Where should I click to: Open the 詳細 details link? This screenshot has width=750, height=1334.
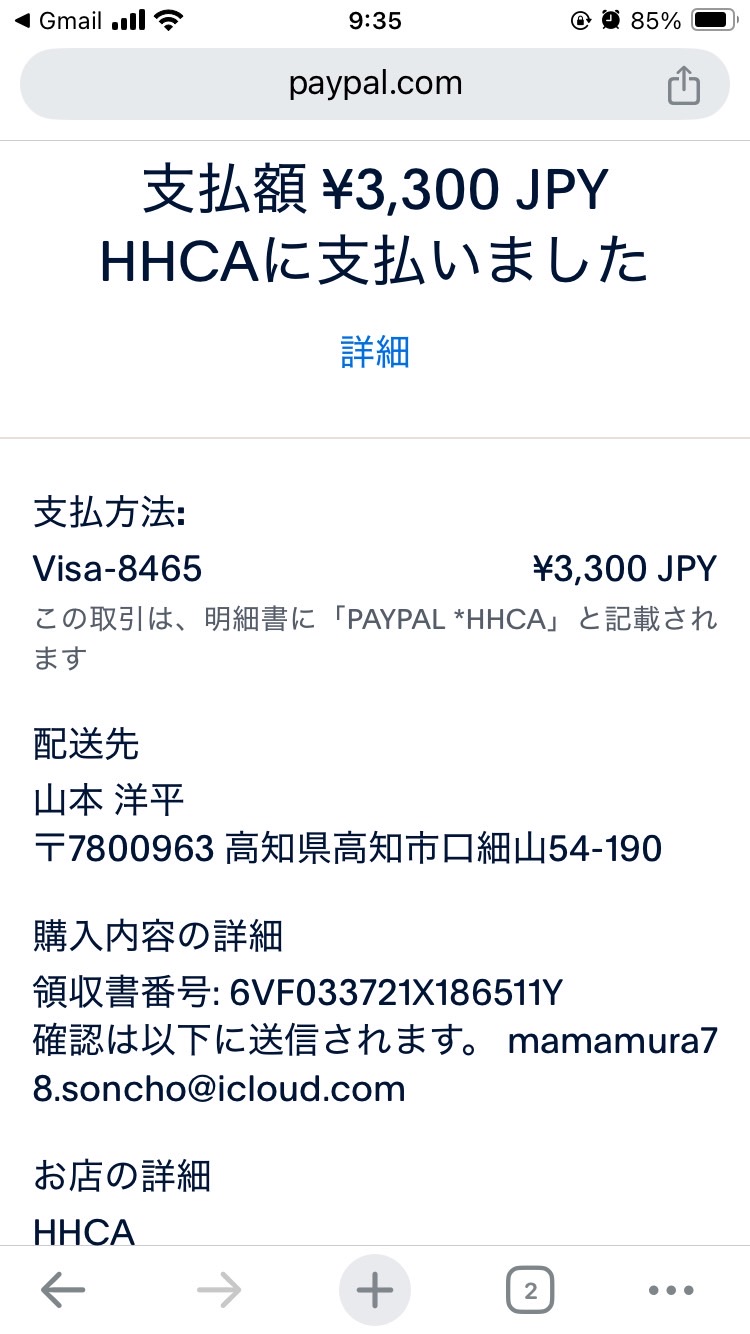point(375,353)
